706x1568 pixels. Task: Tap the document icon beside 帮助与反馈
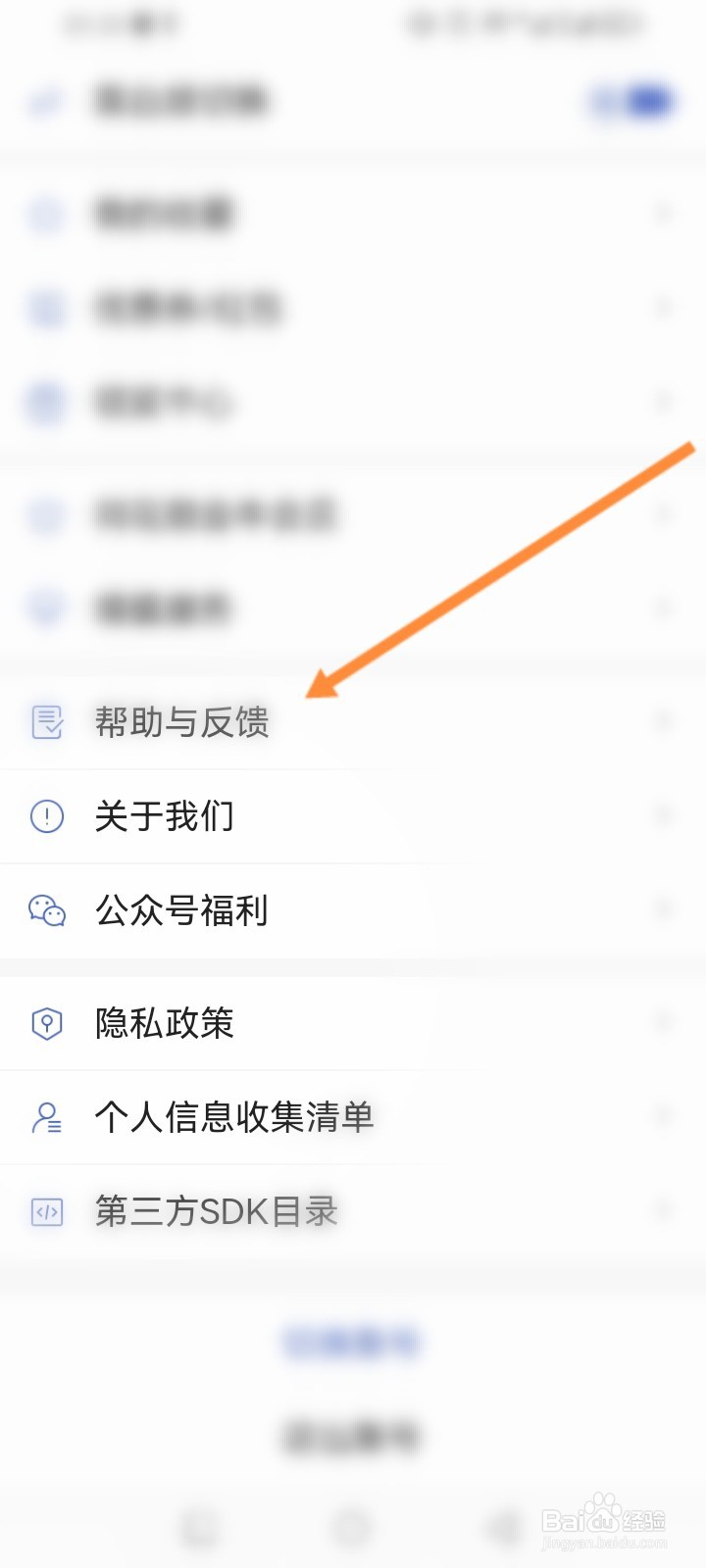coord(46,723)
